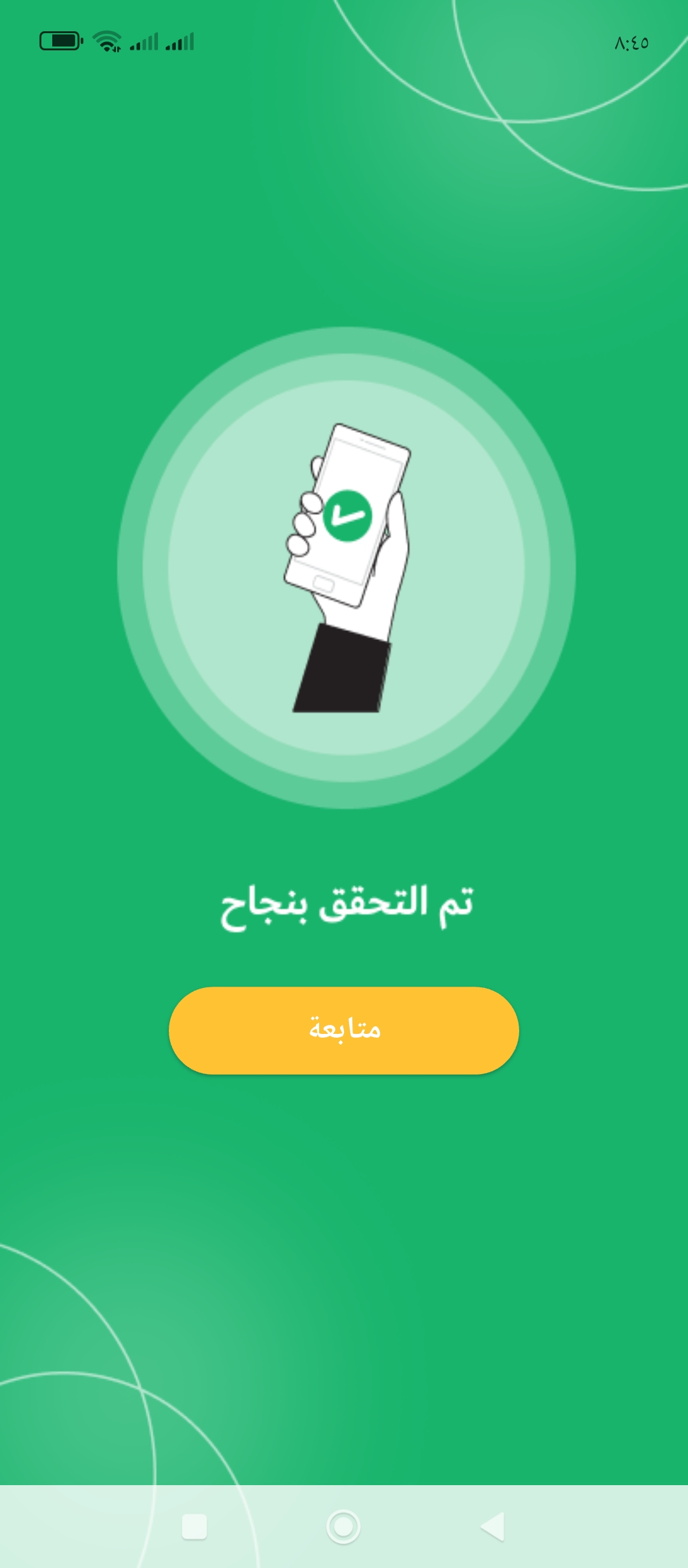Open recent apps with the square button
The width and height of the screenshot is (688, 1568).
(194, 1527)
